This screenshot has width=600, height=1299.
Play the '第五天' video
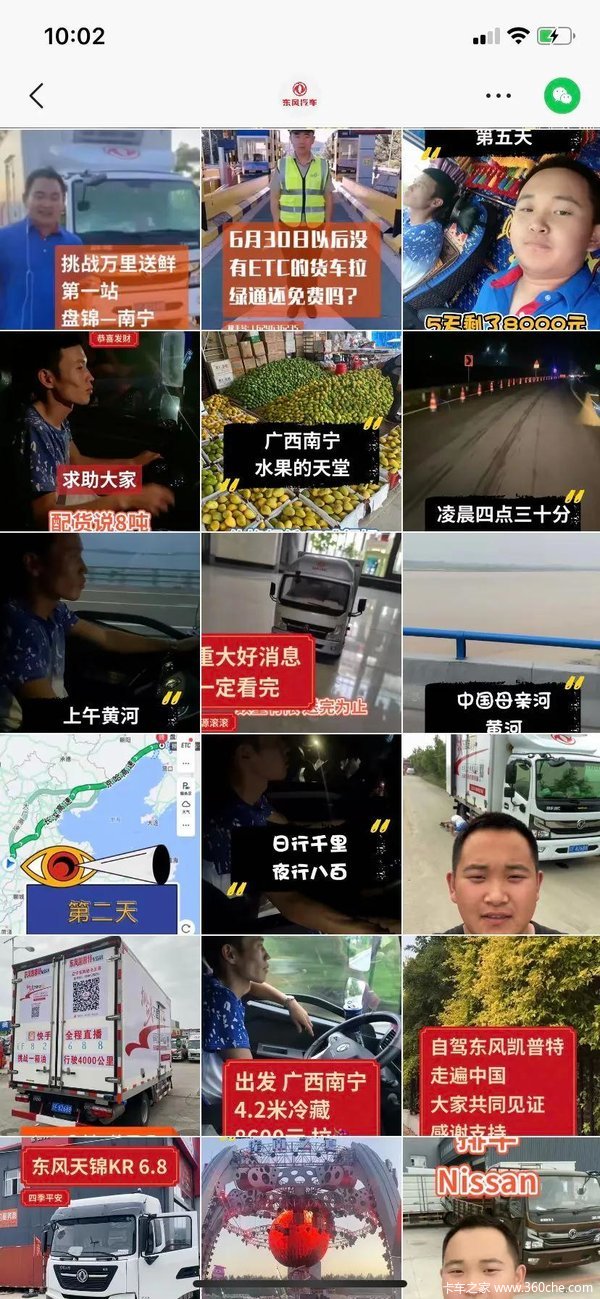click(501, 230)
